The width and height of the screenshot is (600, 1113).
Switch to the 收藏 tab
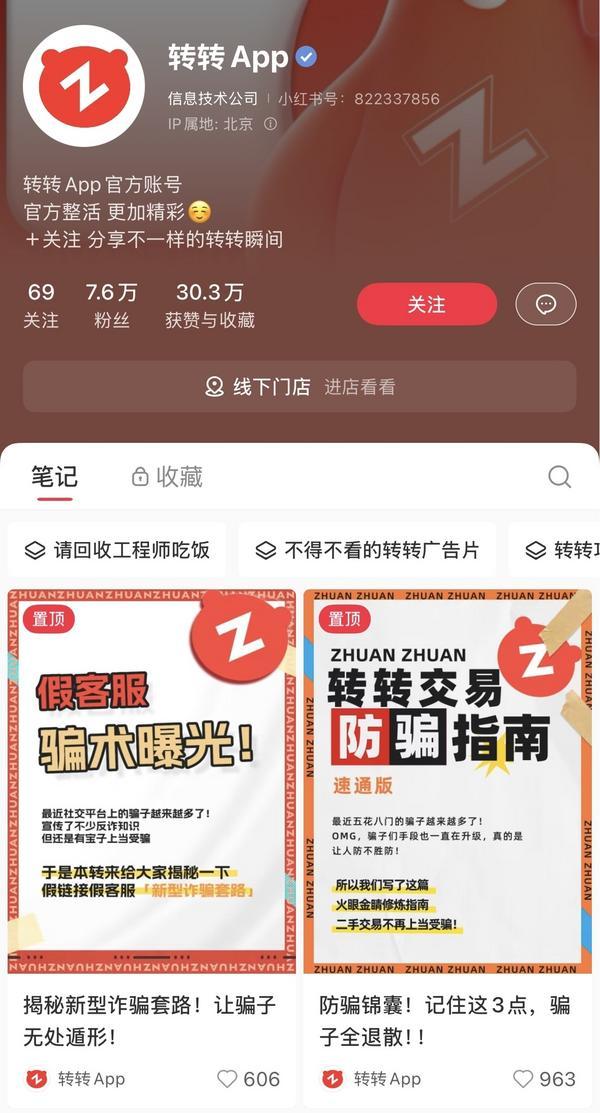tap(167, 477)
